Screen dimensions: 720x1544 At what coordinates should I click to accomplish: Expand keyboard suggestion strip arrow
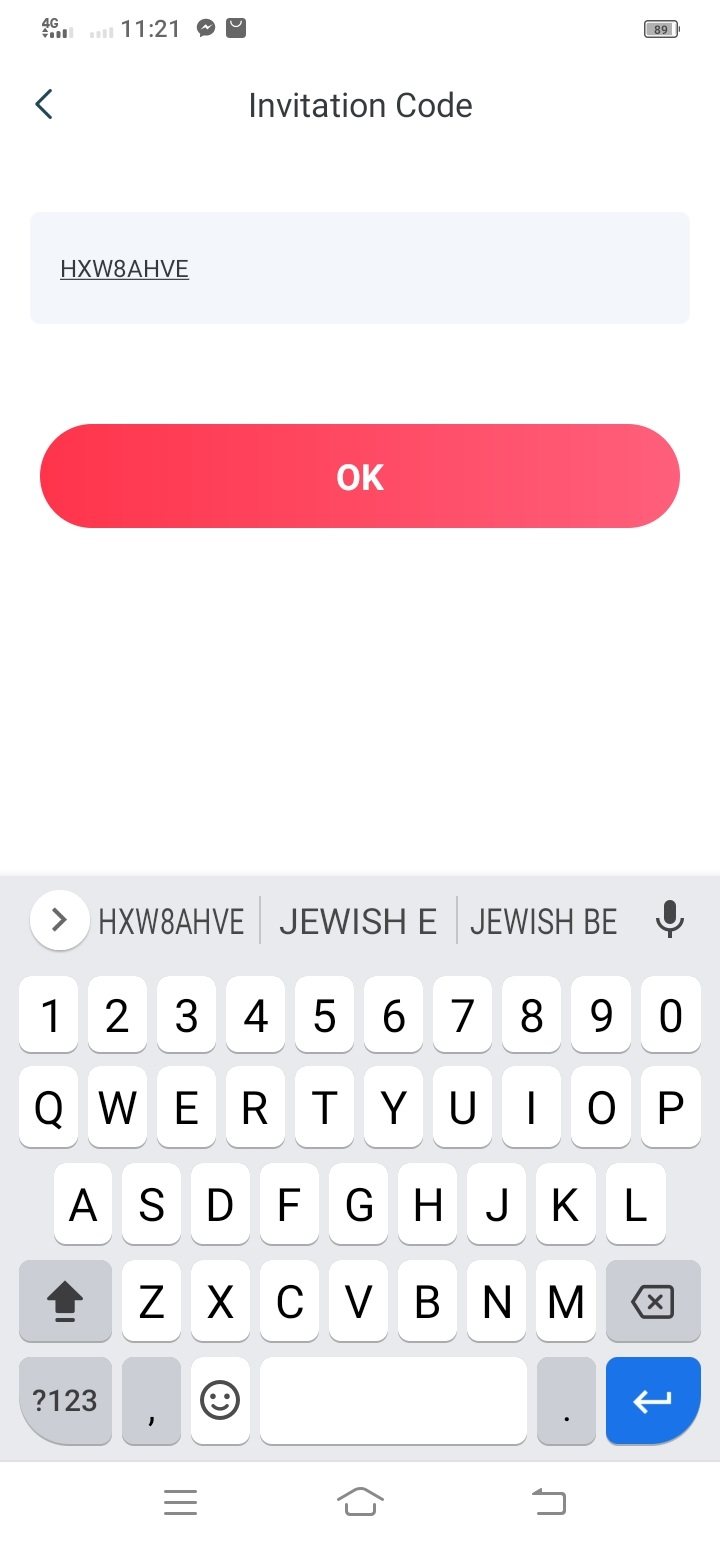coord(59,920)
